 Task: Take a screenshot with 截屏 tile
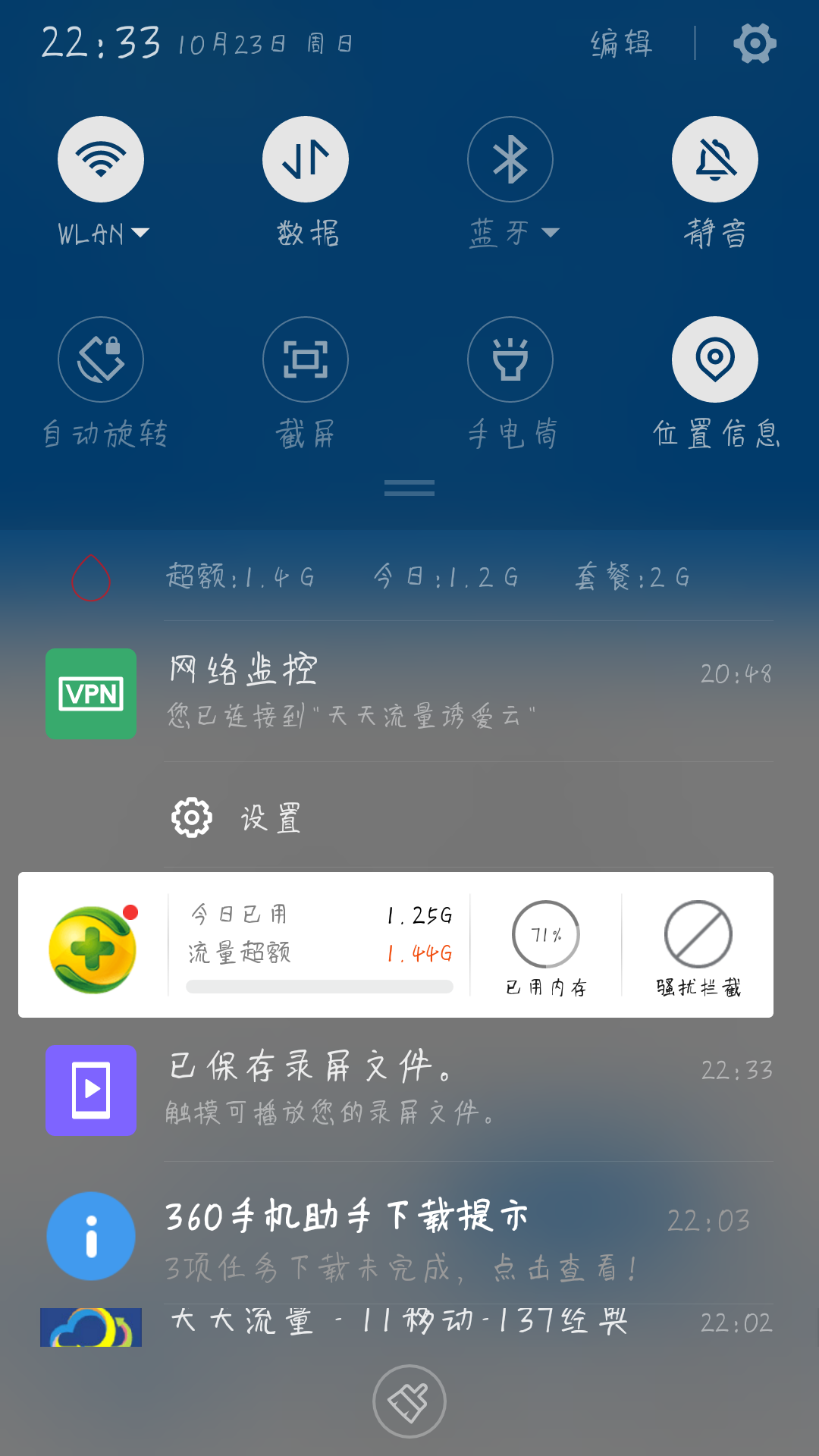pyautogui.click(x=306, y=359)
